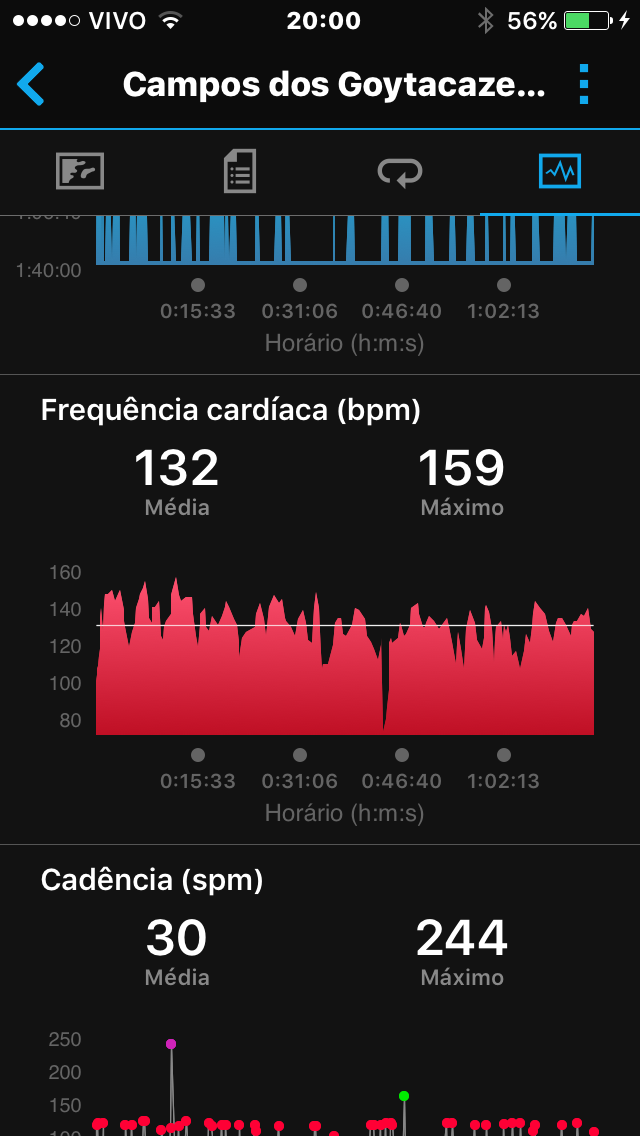
Task: Open the three-dot overflow menu
Action: 585,84
